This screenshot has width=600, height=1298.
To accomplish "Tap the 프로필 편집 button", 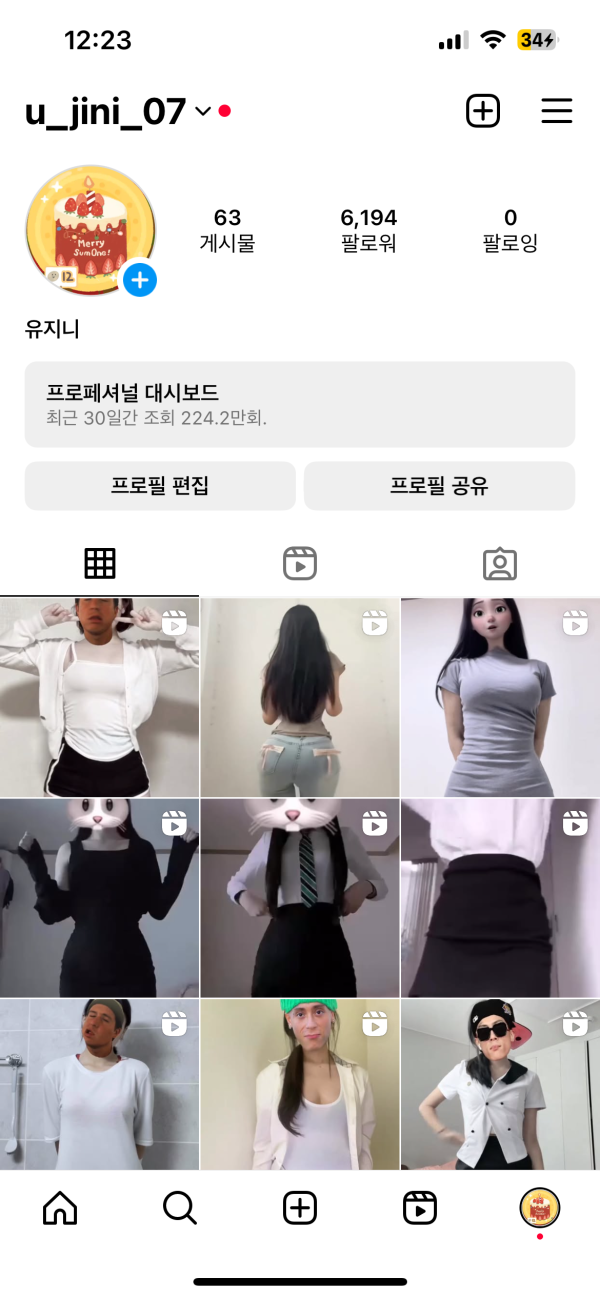I will (160, 486).
